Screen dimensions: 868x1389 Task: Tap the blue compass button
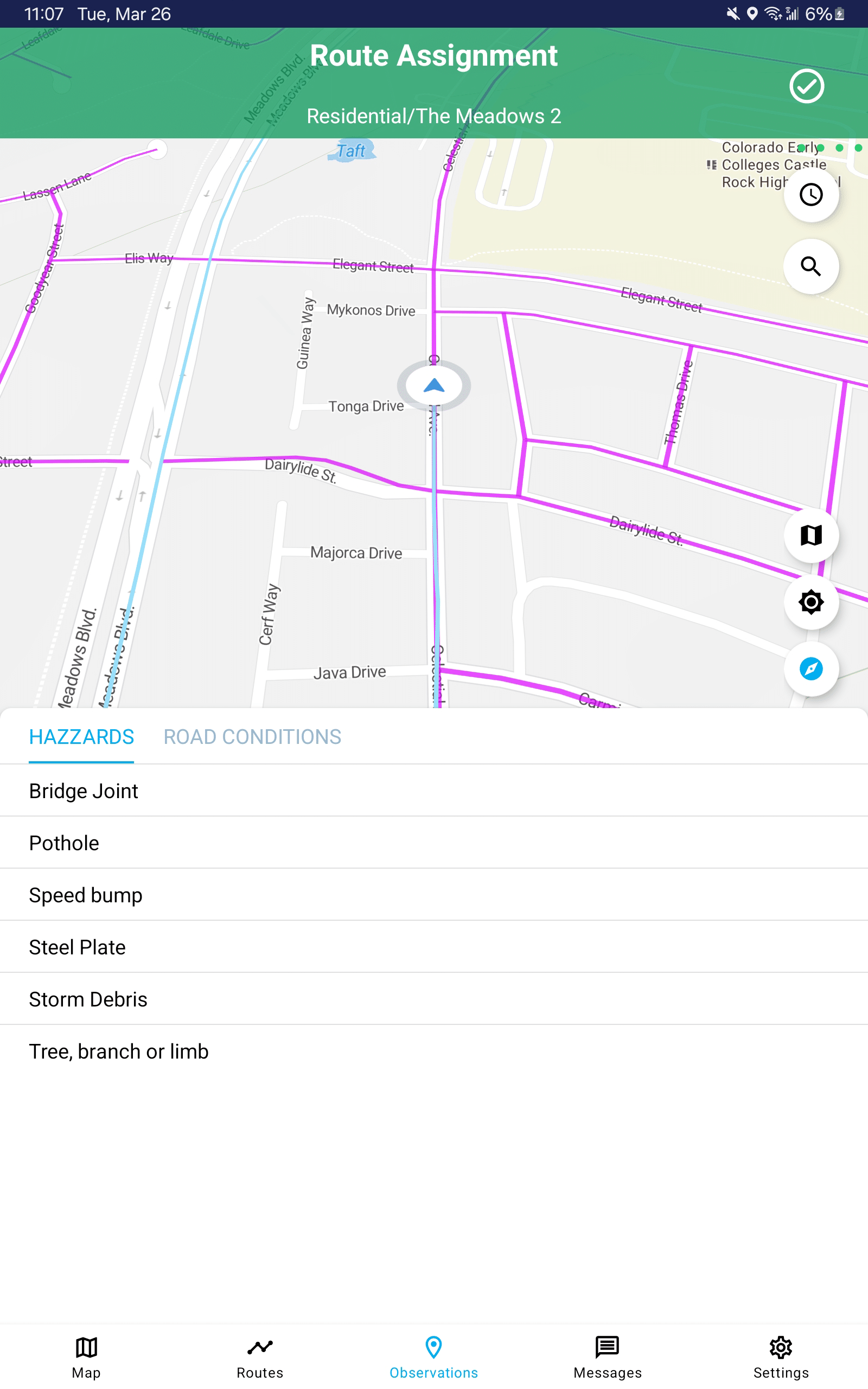pyautogui.click(x=811, y=668)
